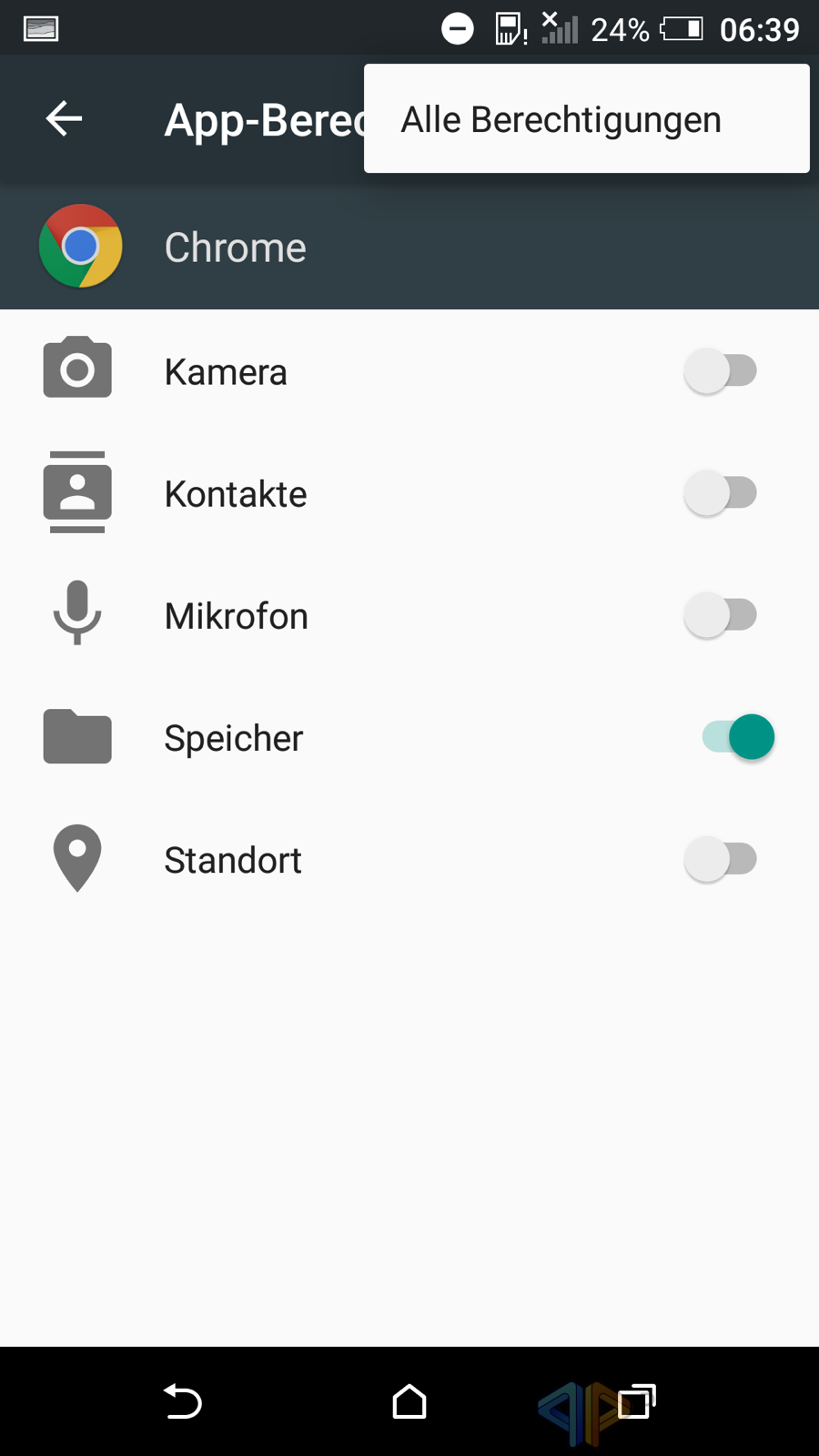
Task: Tap the system home button
Action: [x=409, y=1401]
